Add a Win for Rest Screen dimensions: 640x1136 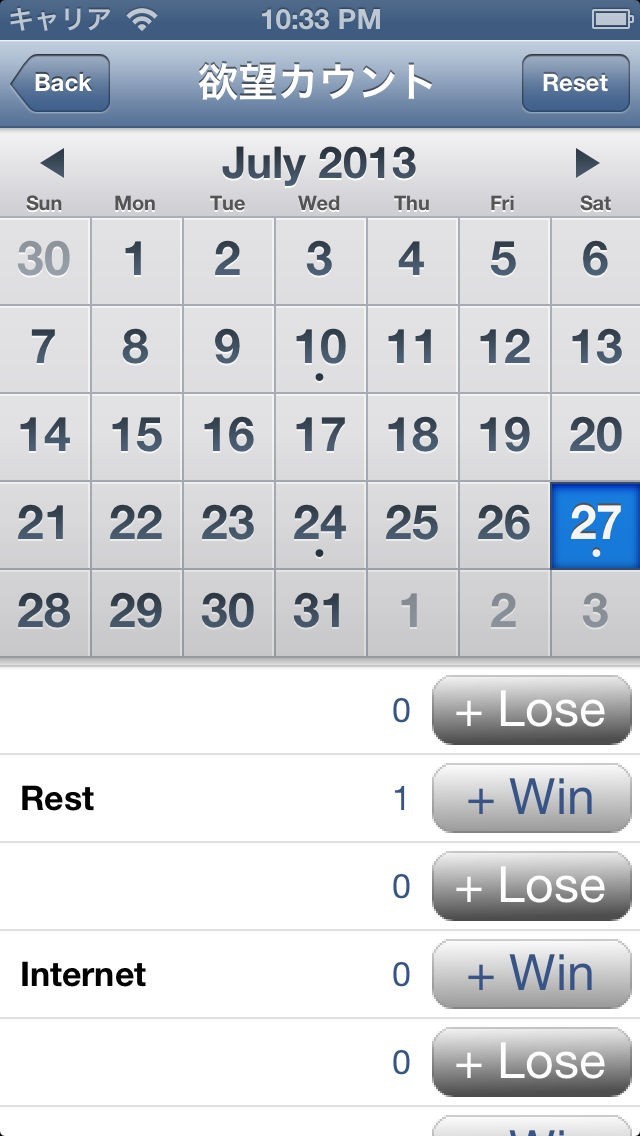532,798
